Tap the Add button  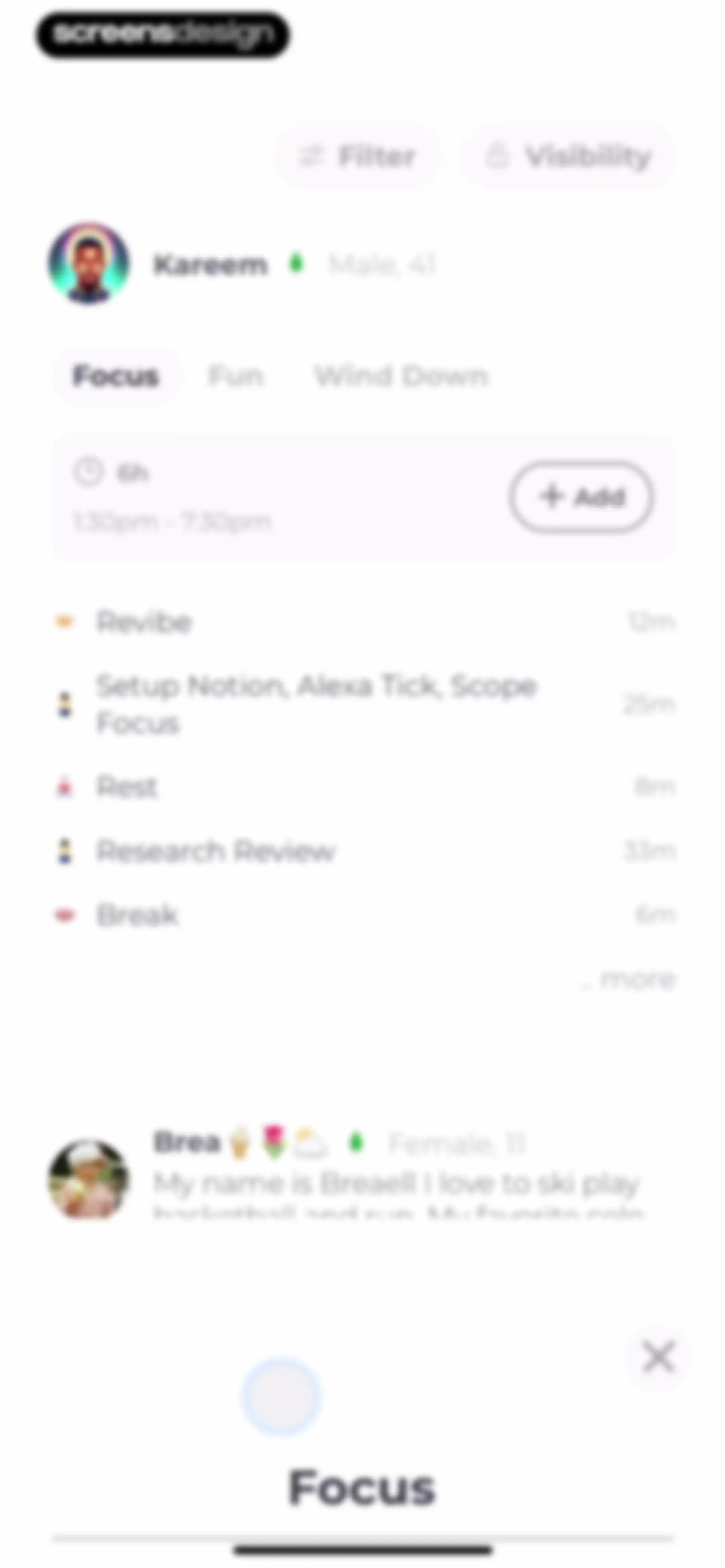(581, 497)
